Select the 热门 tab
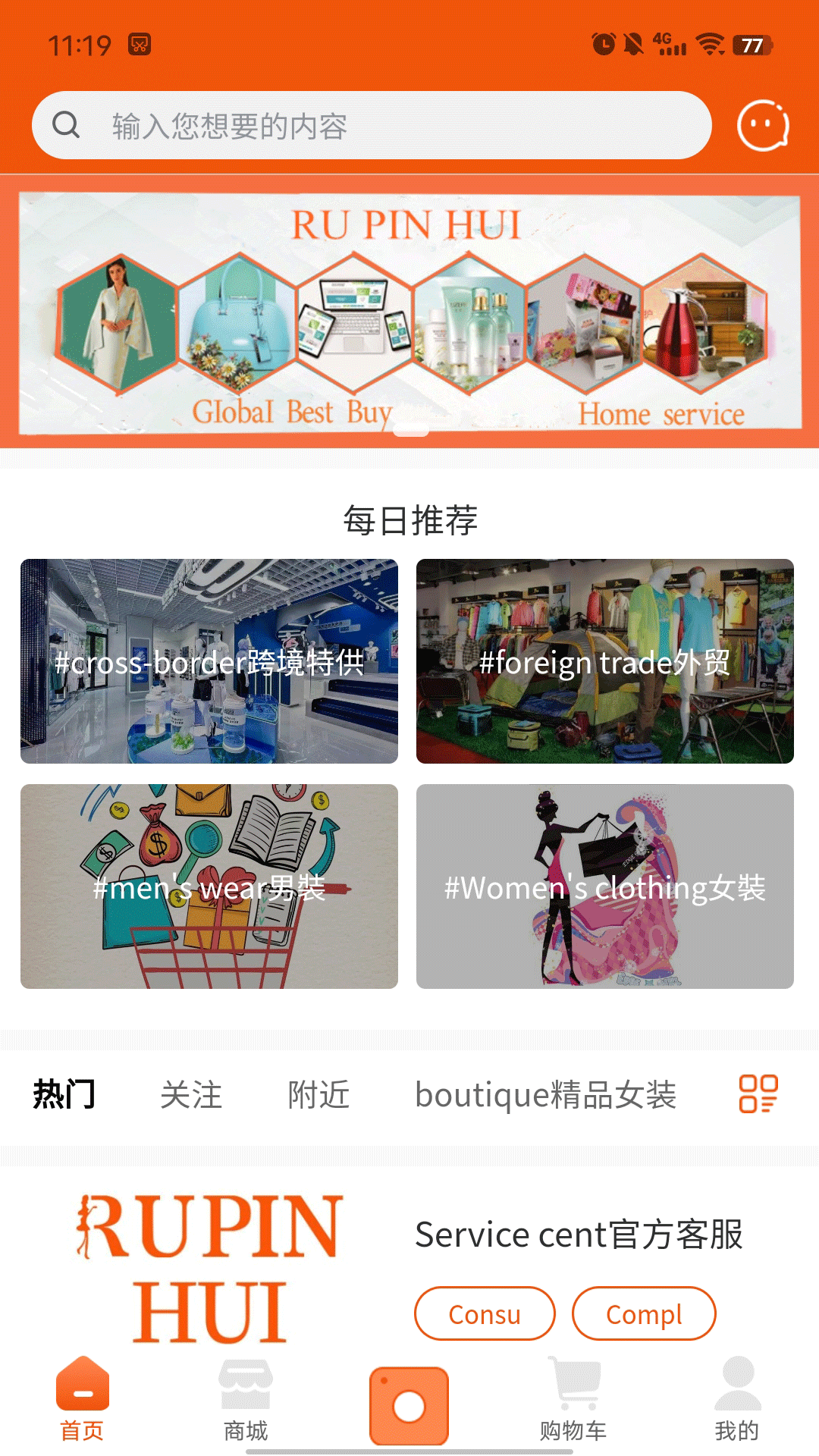The width and height of the screenshot is (819, 1456). (64, 1094)
